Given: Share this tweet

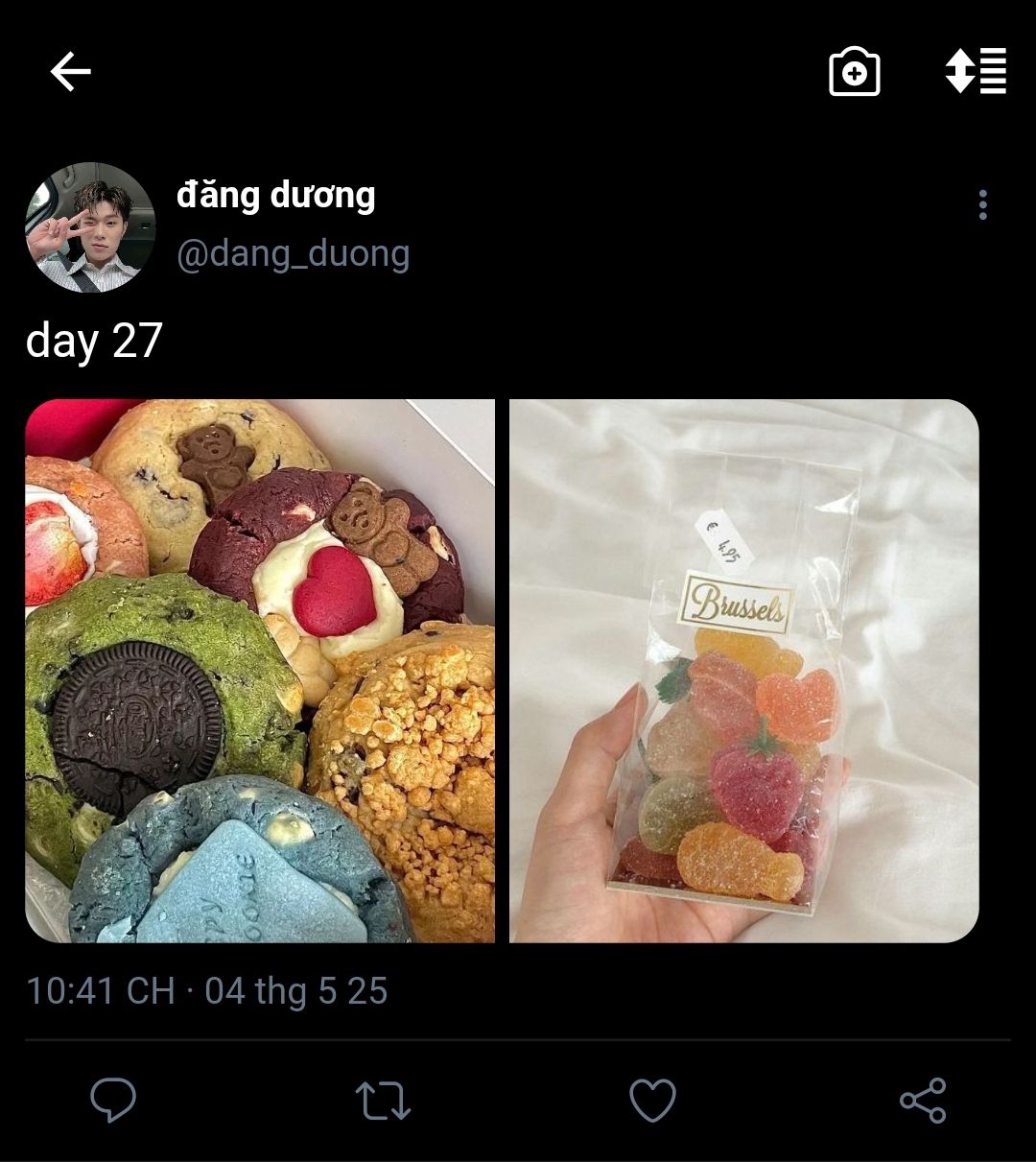Looking at the screenshot, I should 923,1101.
